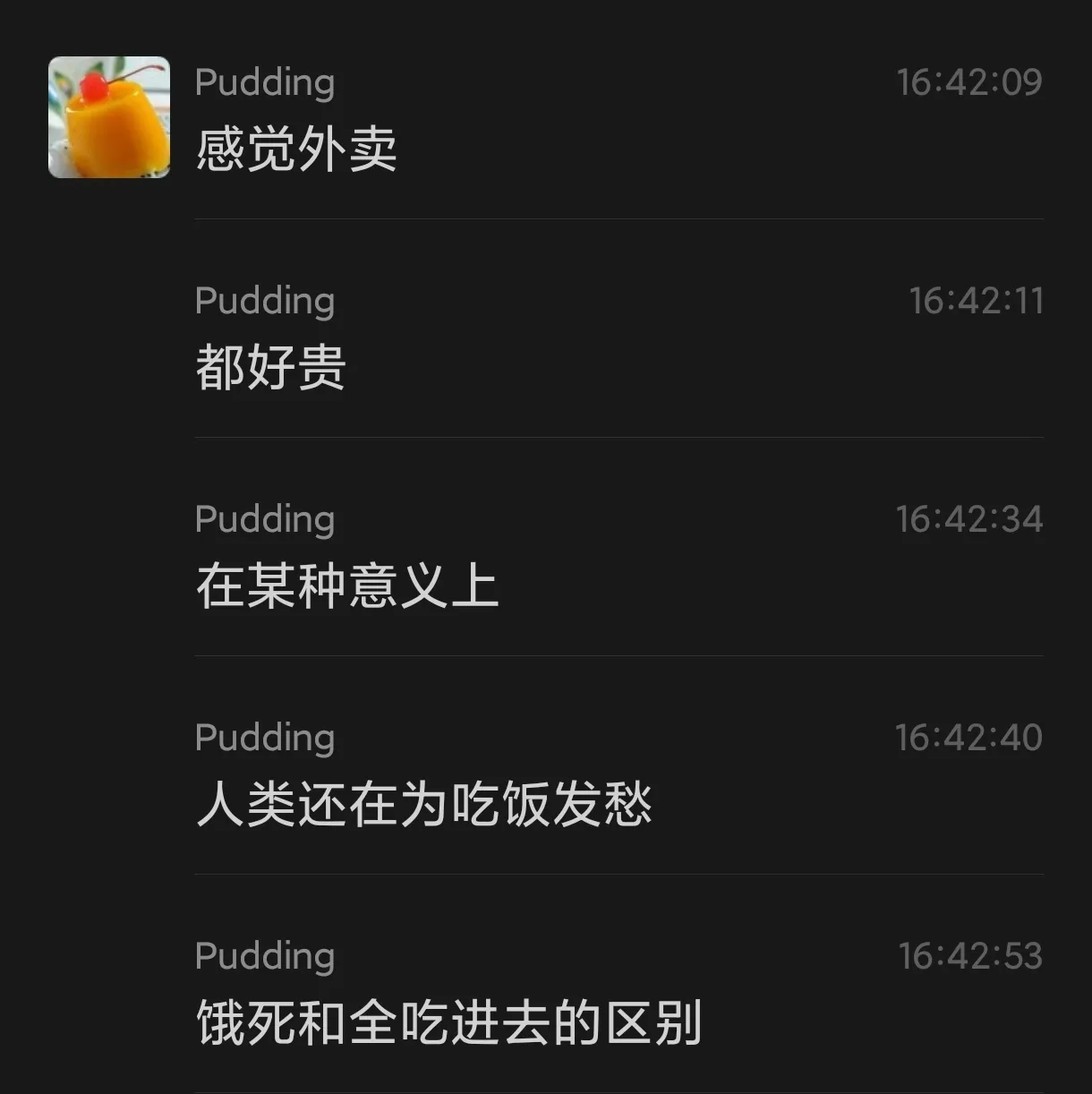1092x1094 pixels.
Task: Click the Pudding username on fourth message
Action: coord(264,738)
